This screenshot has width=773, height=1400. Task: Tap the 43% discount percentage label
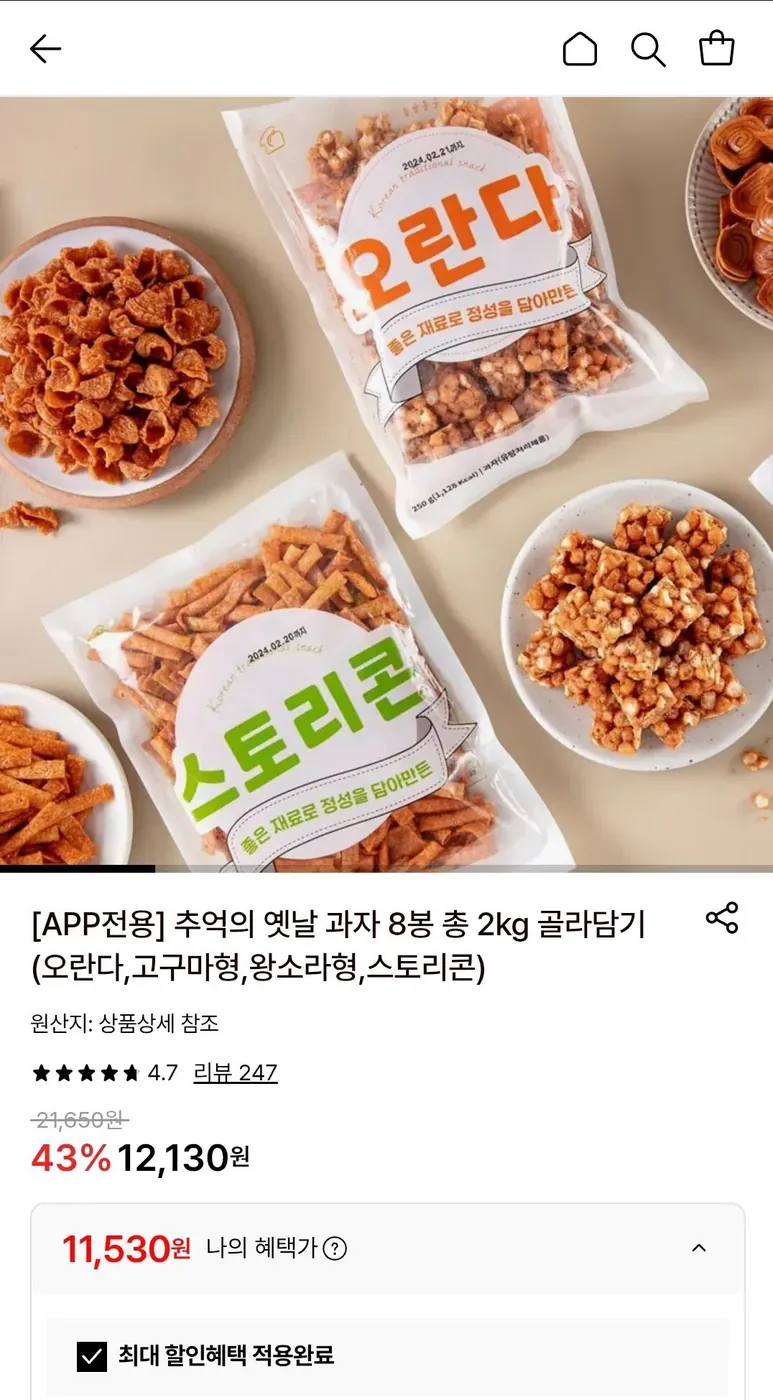[74, 1158]
